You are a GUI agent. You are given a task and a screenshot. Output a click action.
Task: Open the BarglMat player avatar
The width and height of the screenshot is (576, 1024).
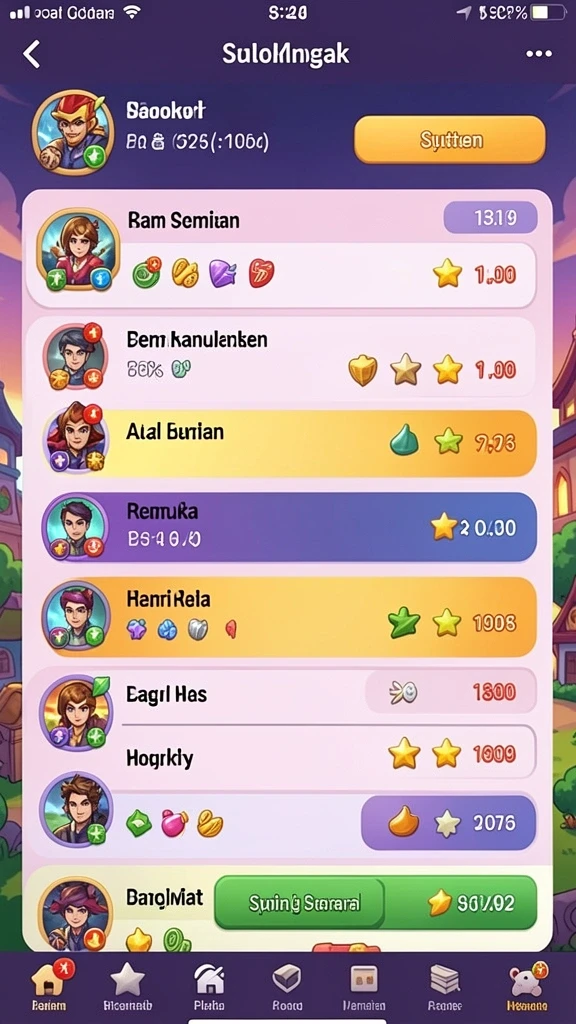pos(75,914)
